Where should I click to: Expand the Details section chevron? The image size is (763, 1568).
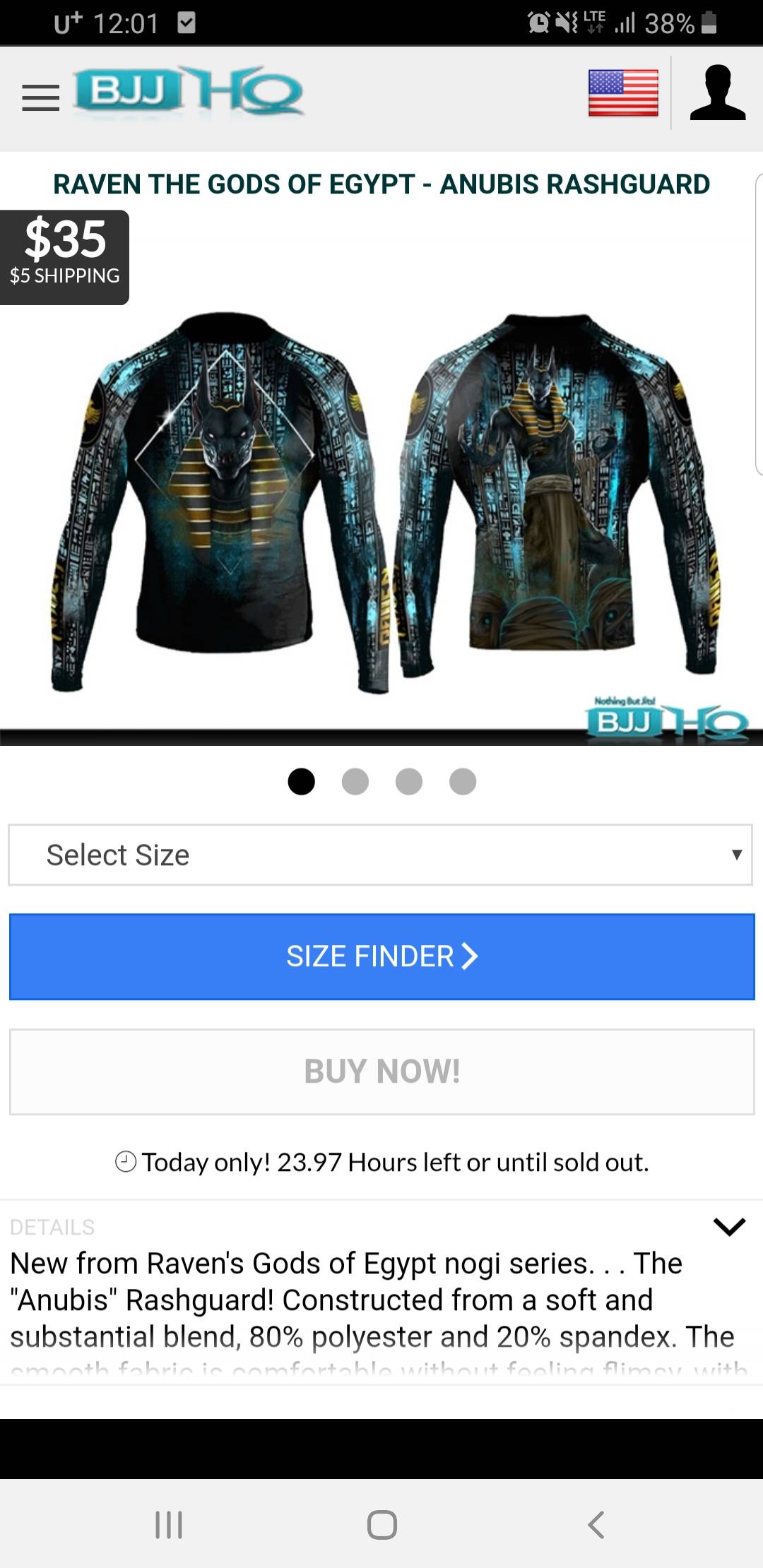(x=729, y=1227)
